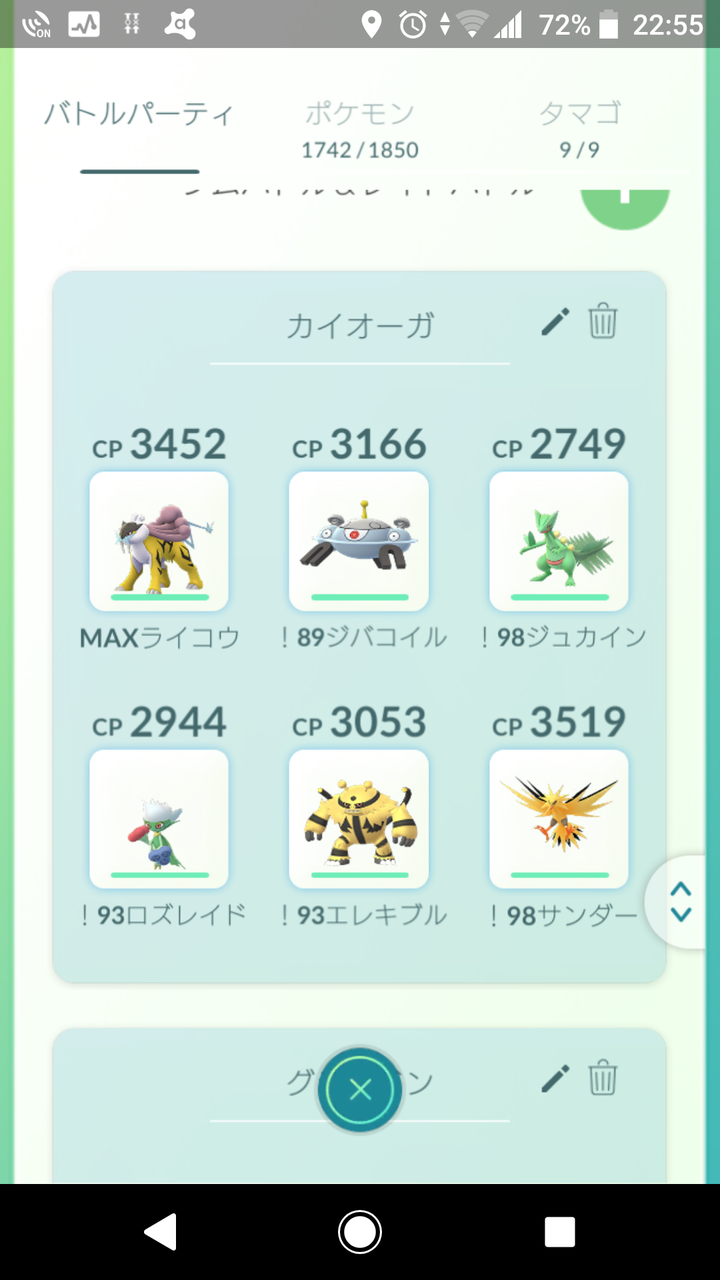Image resolution: width=720 pixels, height=1280 pixels.
Task: Edit the カイオーガ party name
Action: tap(553, 320)
